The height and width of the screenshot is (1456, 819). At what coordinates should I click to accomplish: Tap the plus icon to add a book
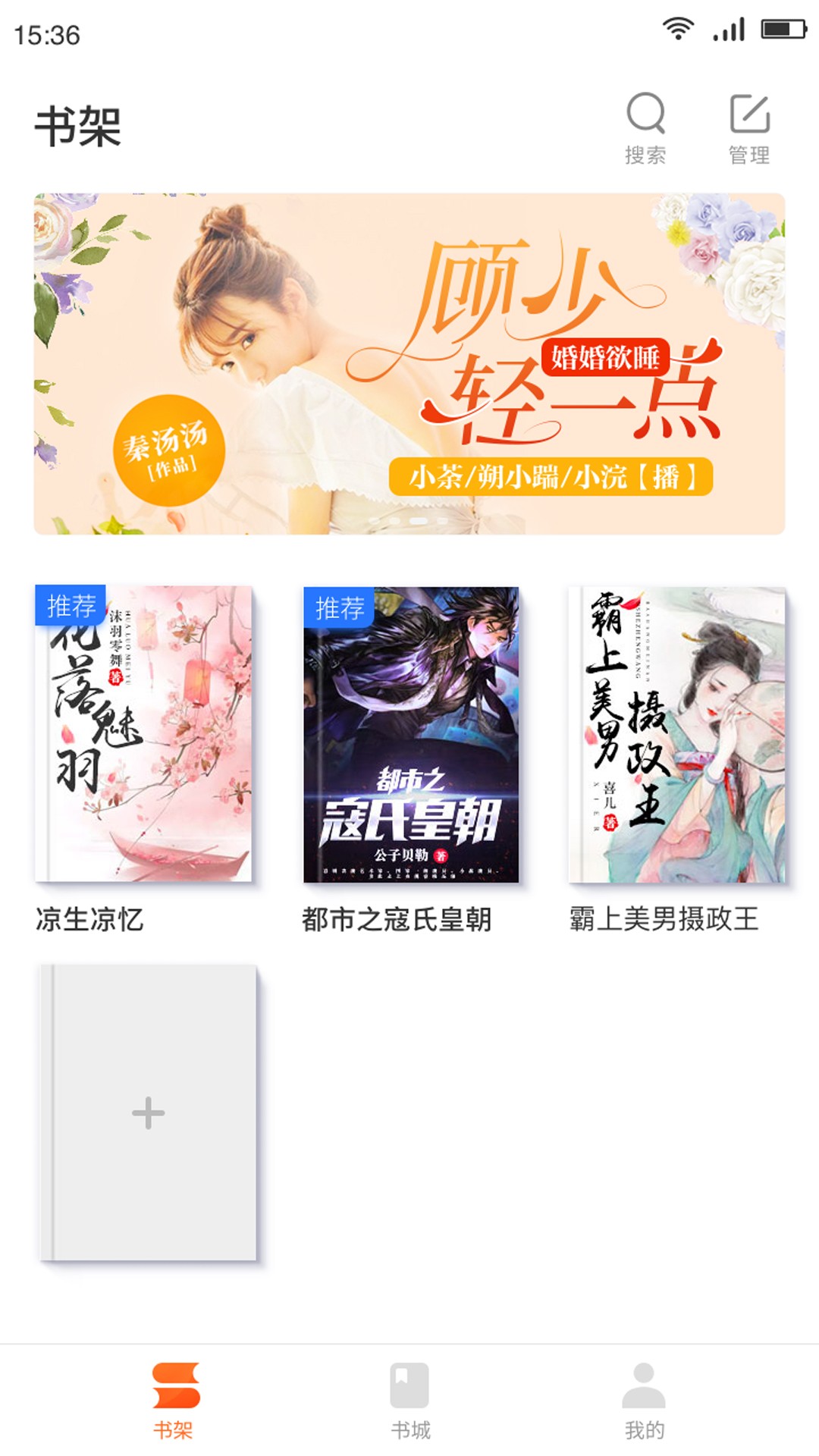coord(149,1112)
